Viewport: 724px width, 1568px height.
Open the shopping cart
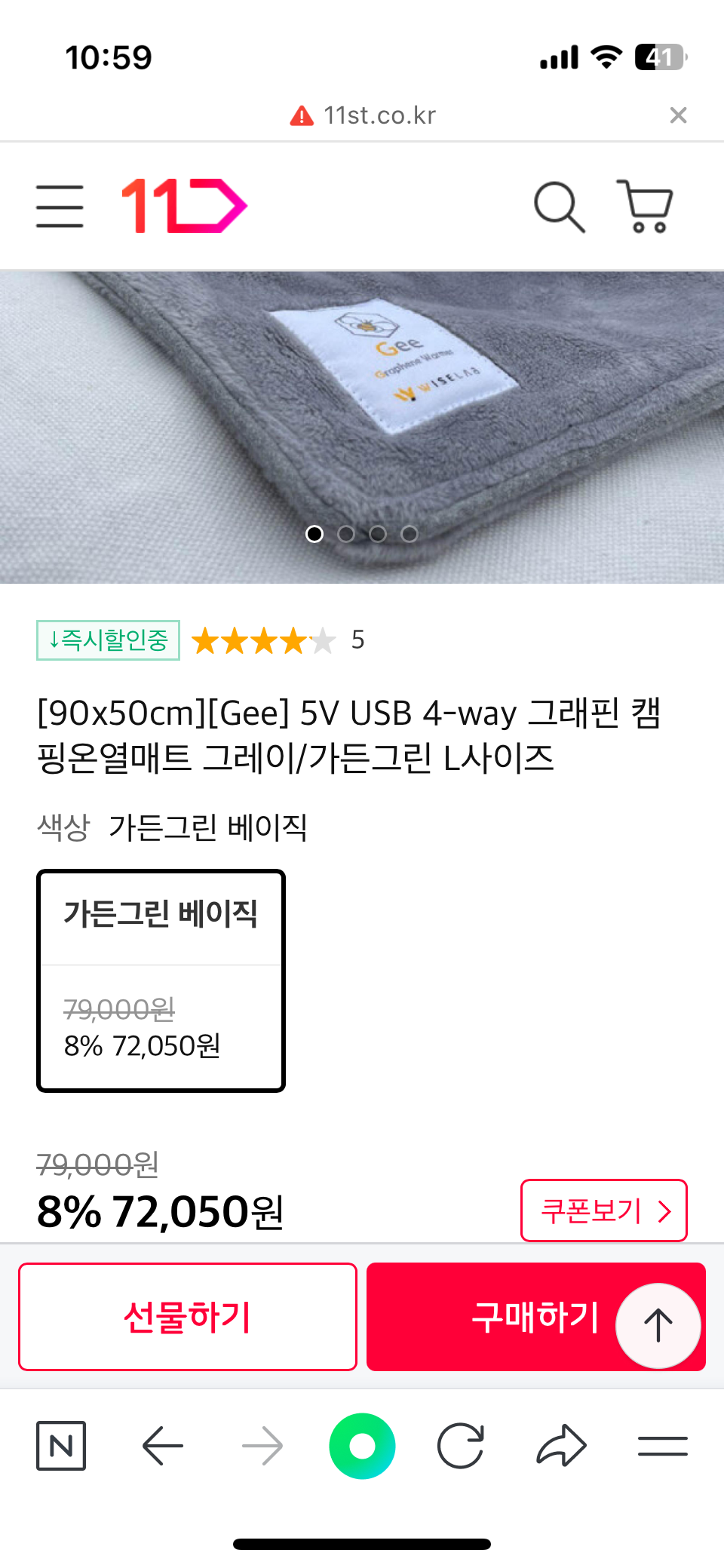[x=645, y=206]
